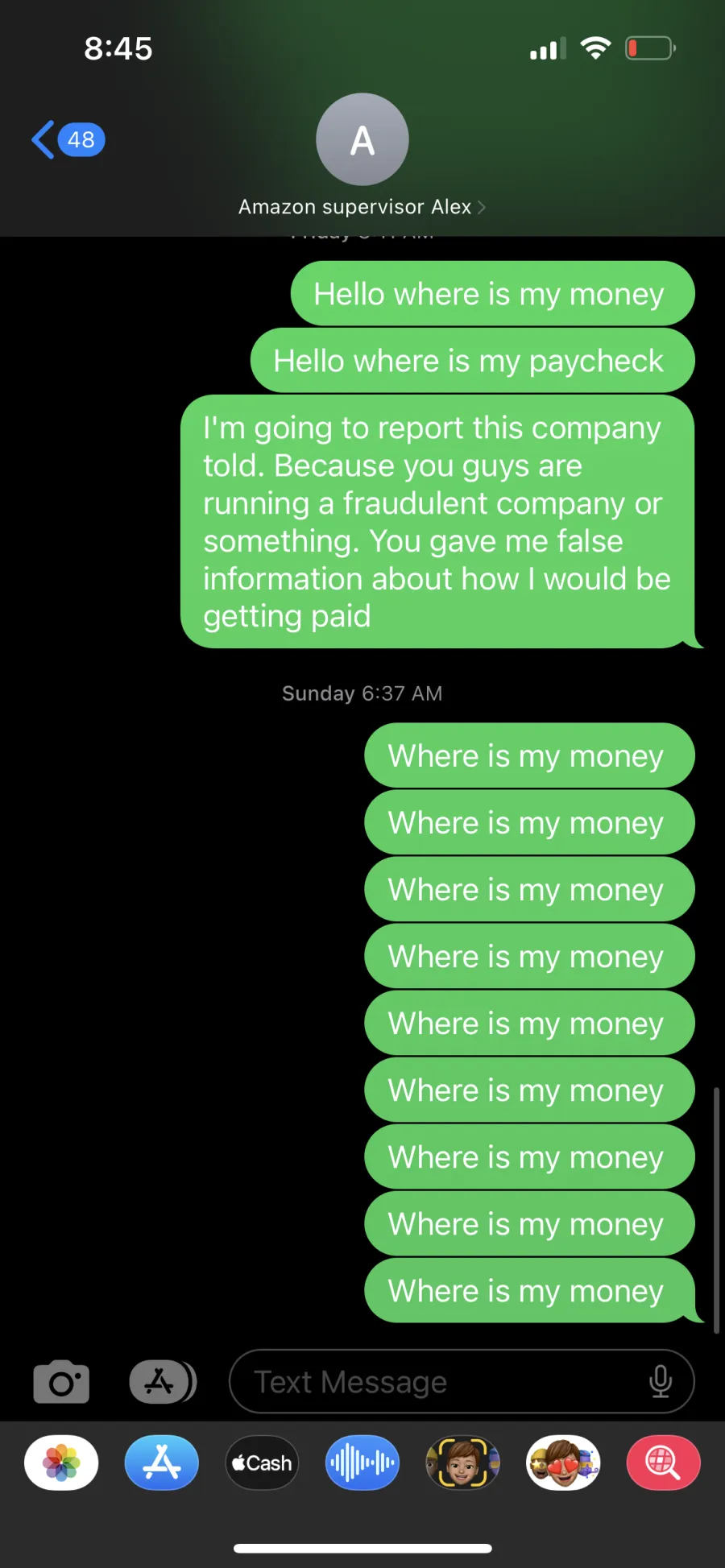
Task: Start dictation with the microphone icon
Action: click(x=661, y=1382)
